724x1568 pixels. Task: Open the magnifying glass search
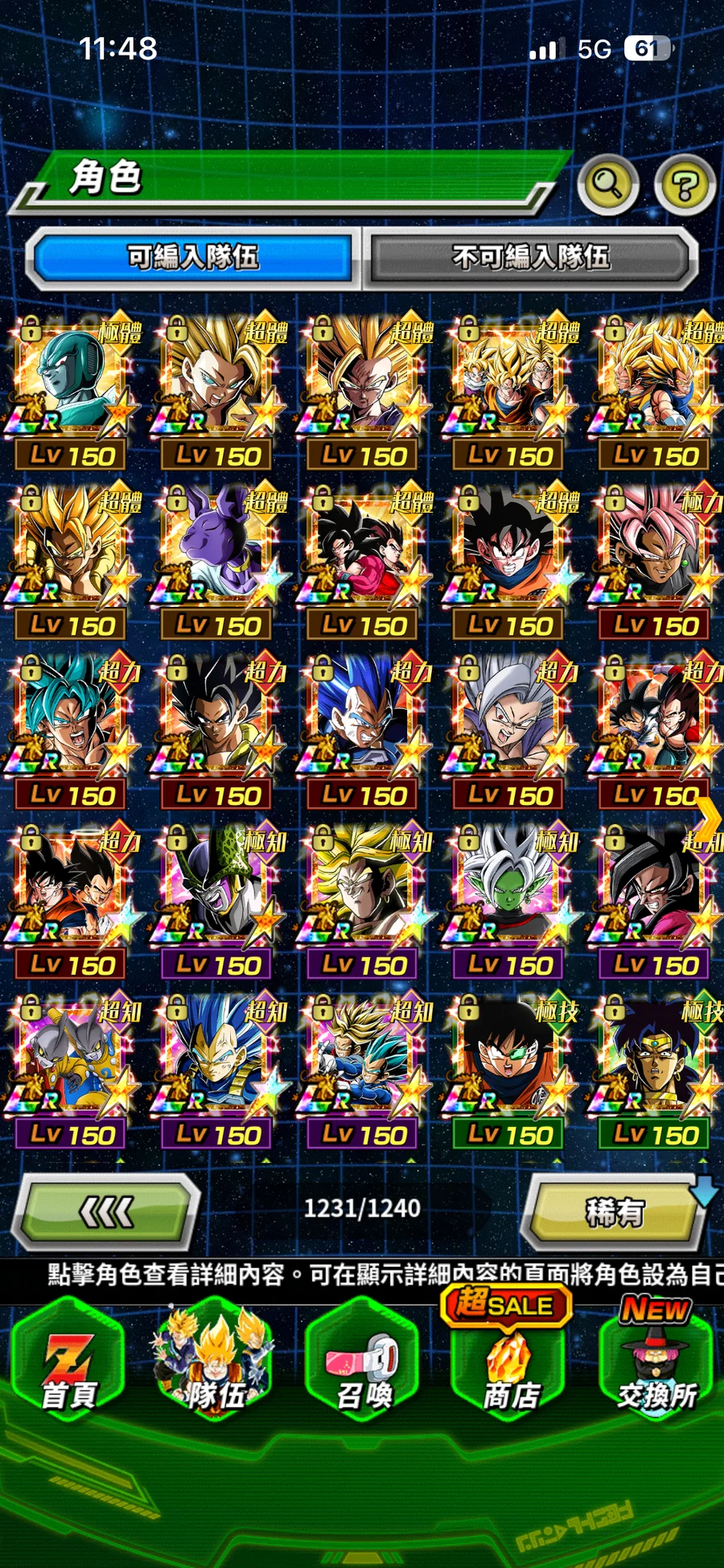point(608,184)
